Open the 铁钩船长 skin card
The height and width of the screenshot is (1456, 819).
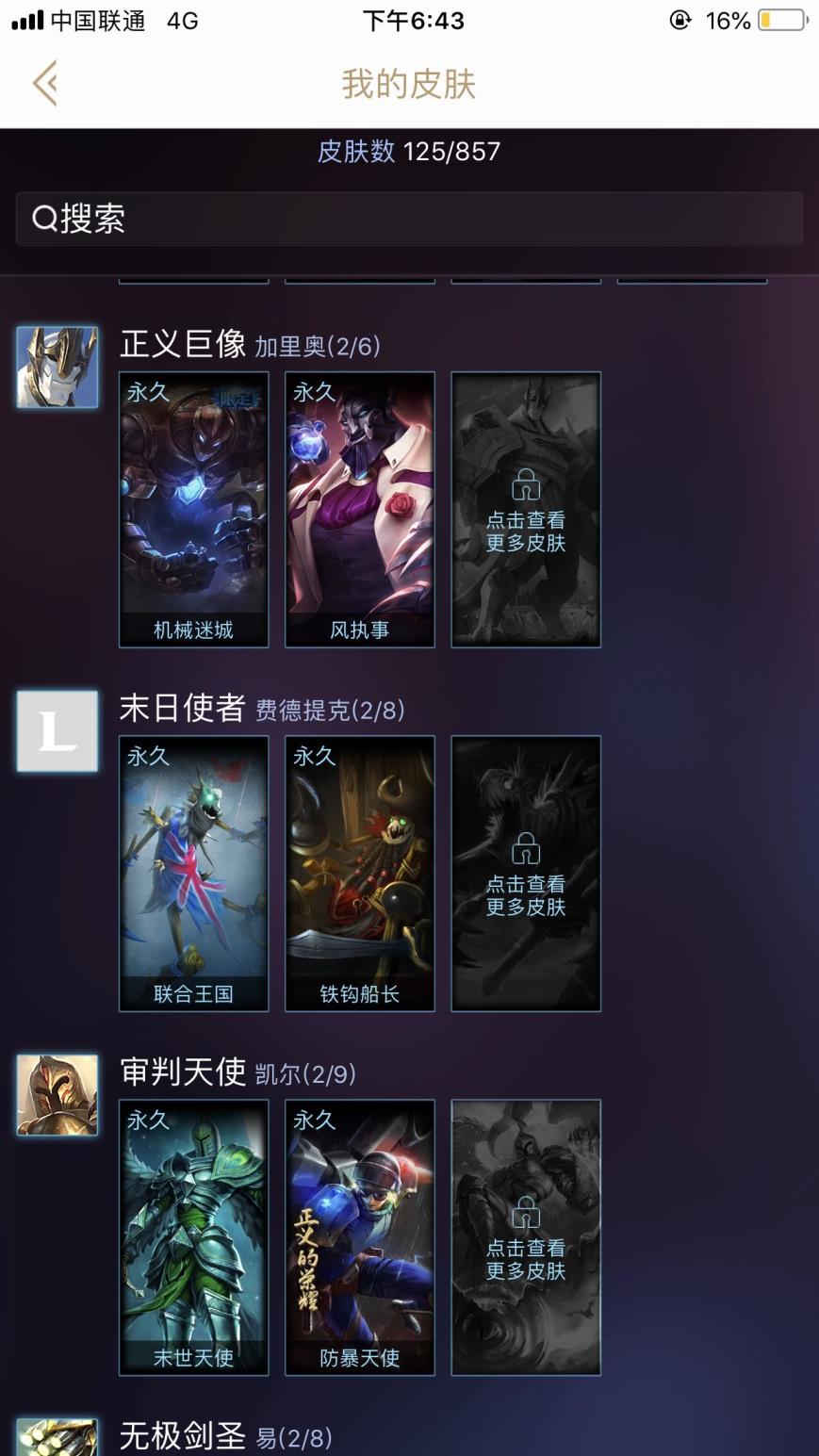[360, 873]
